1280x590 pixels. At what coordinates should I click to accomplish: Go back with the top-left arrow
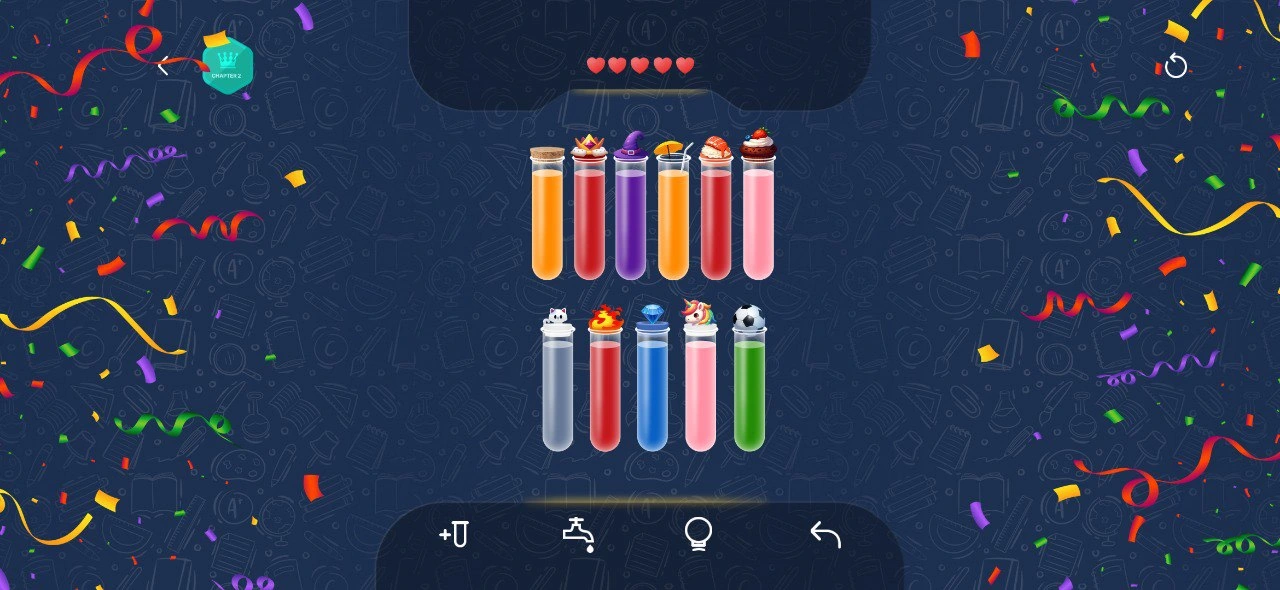164,67
